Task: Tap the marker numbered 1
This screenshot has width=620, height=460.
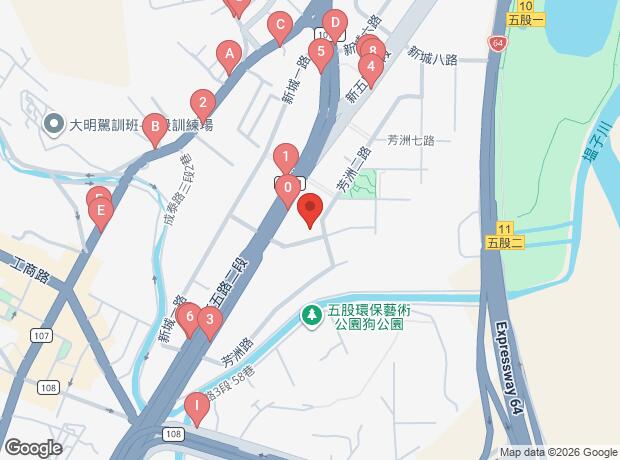Action: 286,157
